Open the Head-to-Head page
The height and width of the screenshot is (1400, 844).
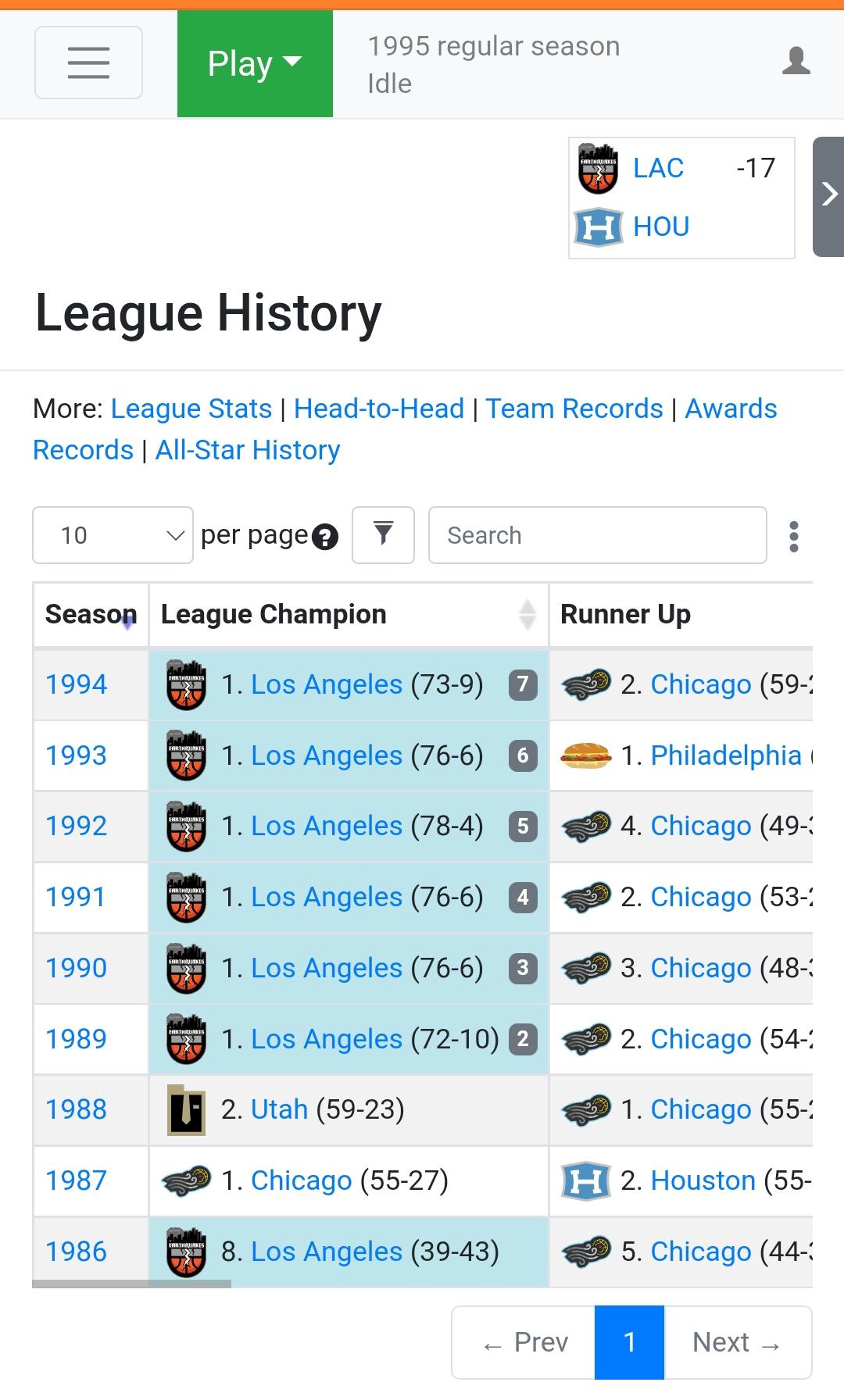point(379,409)
